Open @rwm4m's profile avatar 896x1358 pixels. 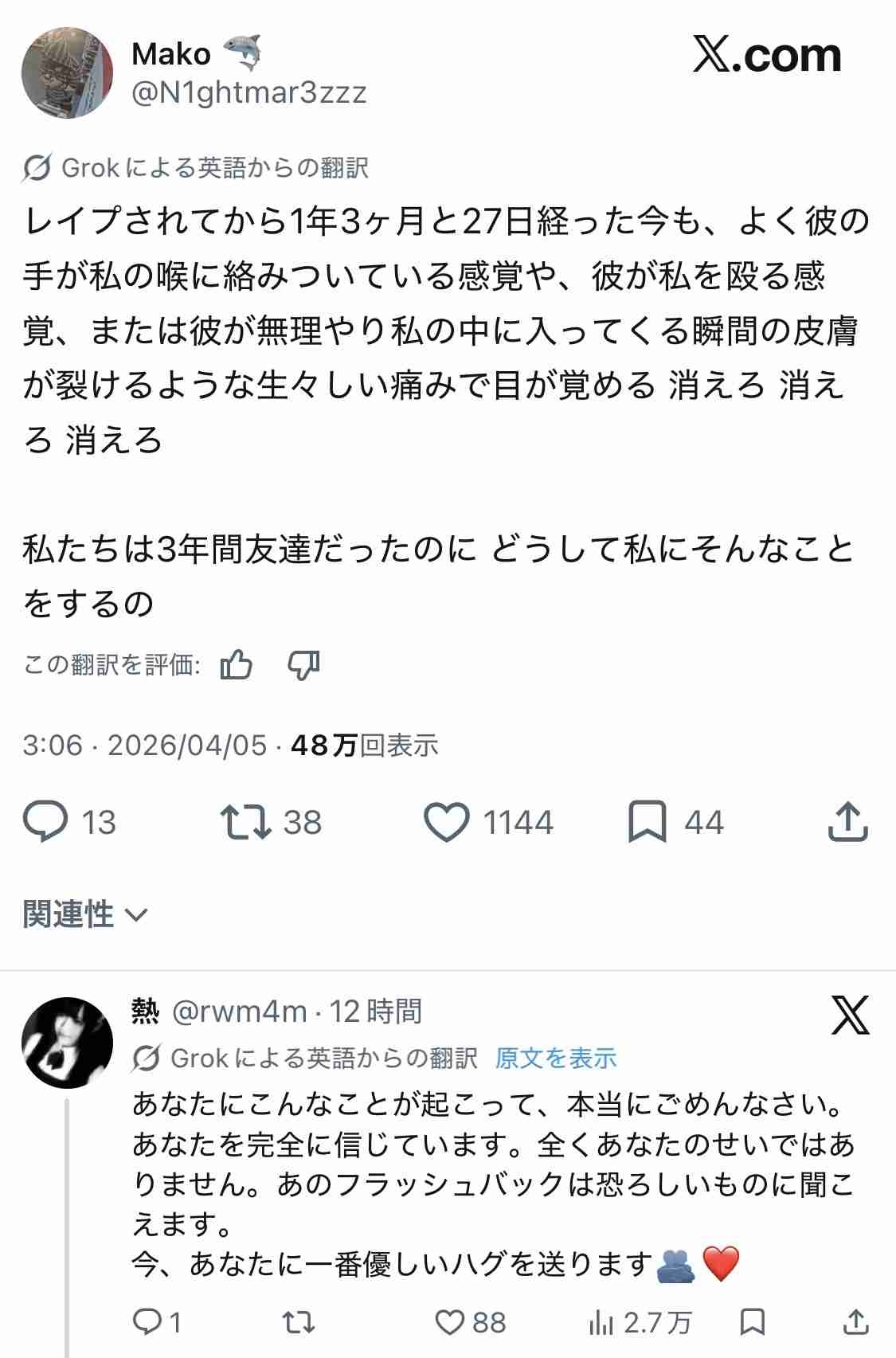pos(67,1043)
